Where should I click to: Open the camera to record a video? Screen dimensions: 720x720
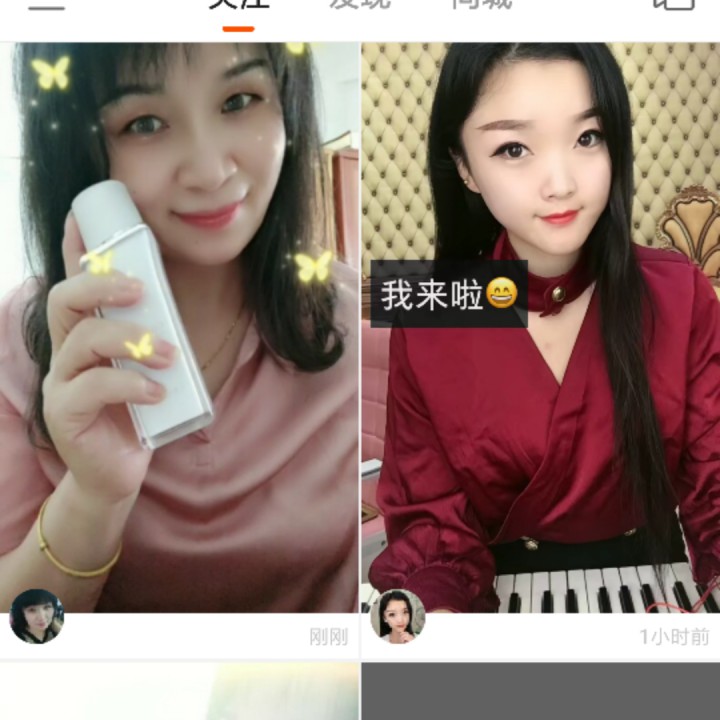674,5
